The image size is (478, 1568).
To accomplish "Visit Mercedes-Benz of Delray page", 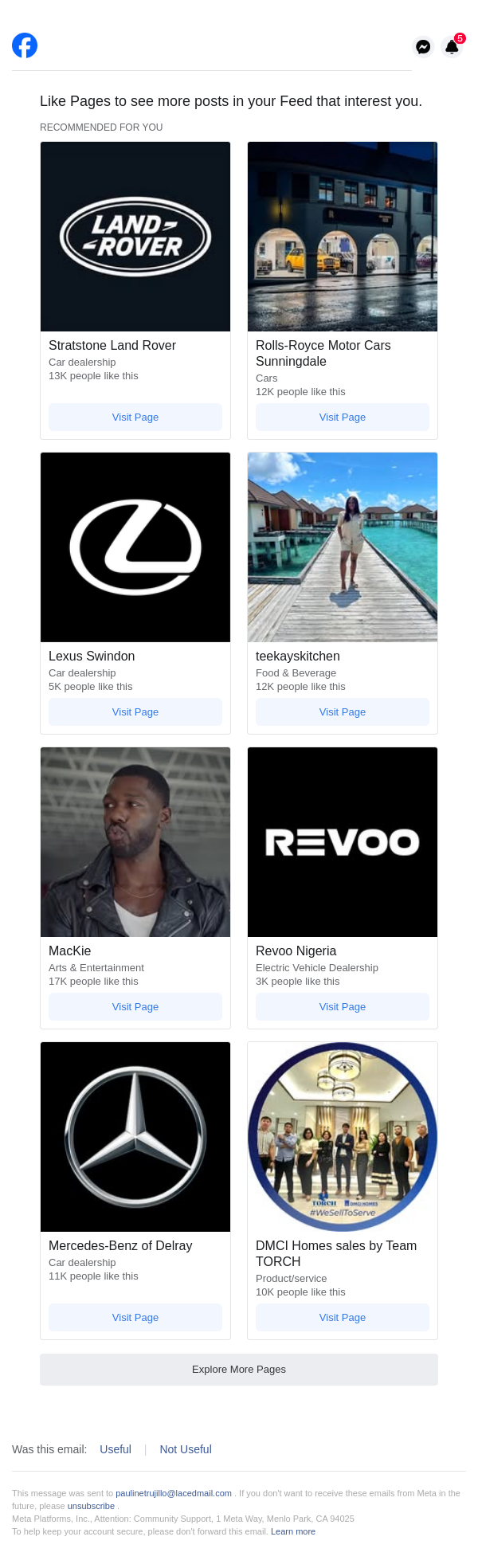I will (x=135, y=1317).
